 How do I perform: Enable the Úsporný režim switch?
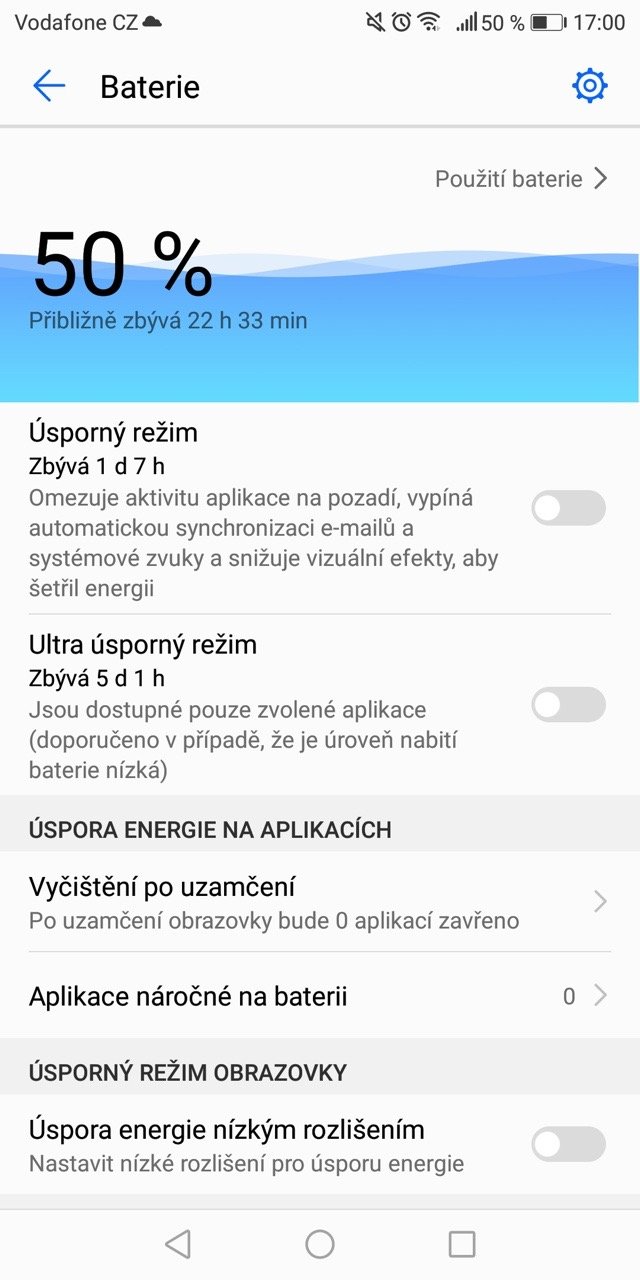click(568, 508)
